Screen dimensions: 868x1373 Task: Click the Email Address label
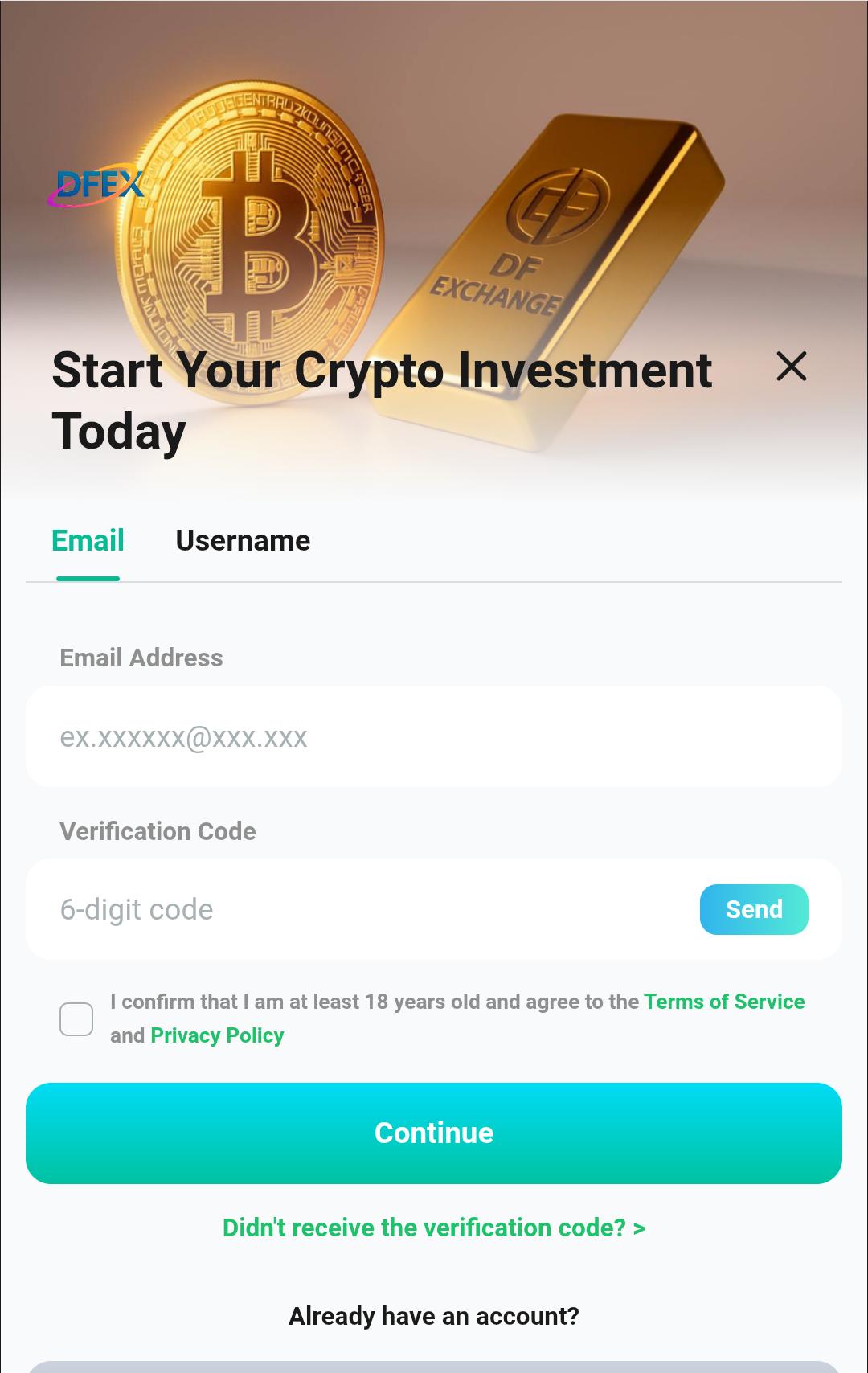142,658
